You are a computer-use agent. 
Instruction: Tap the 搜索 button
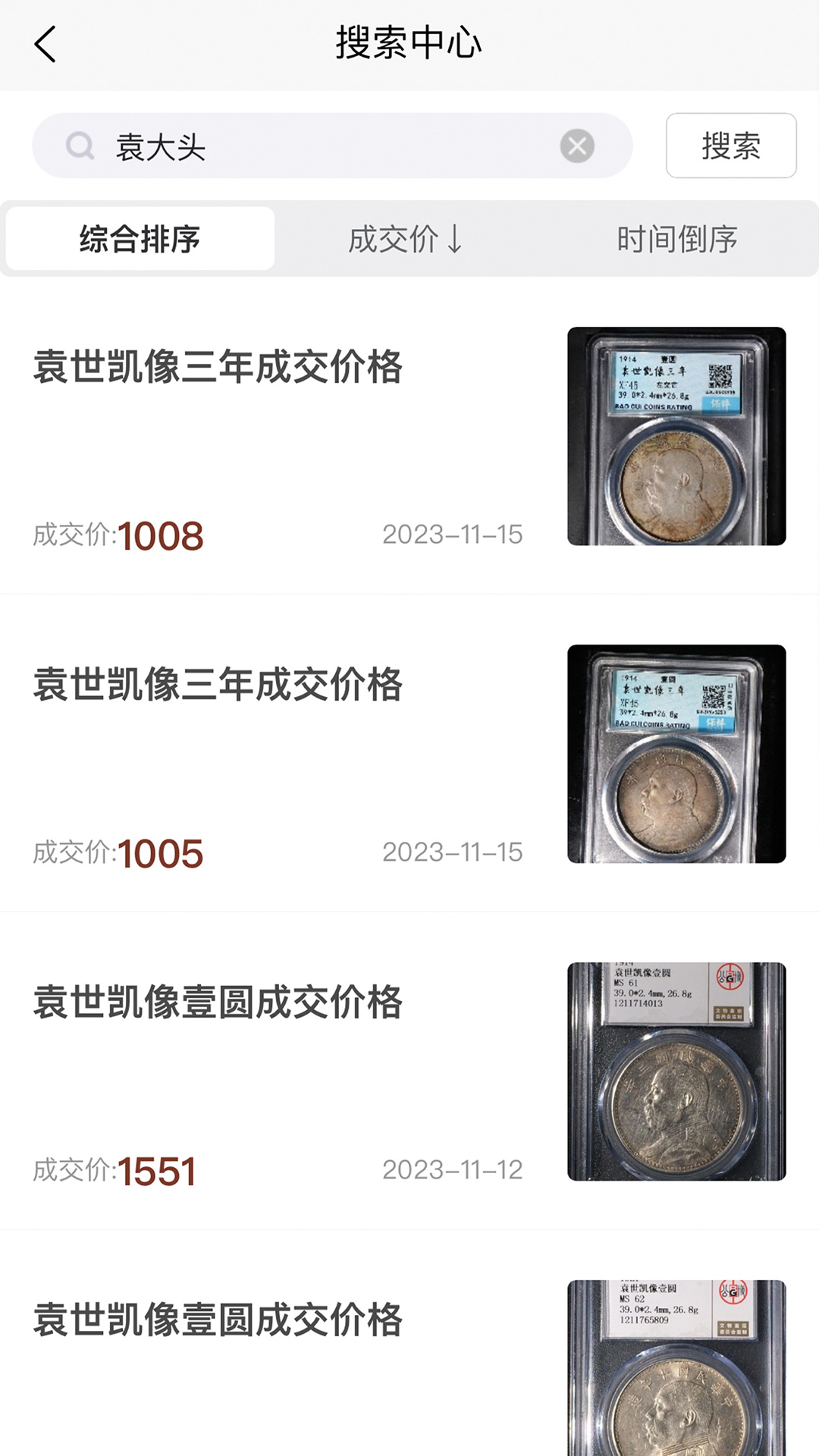(x=730, y=146)
